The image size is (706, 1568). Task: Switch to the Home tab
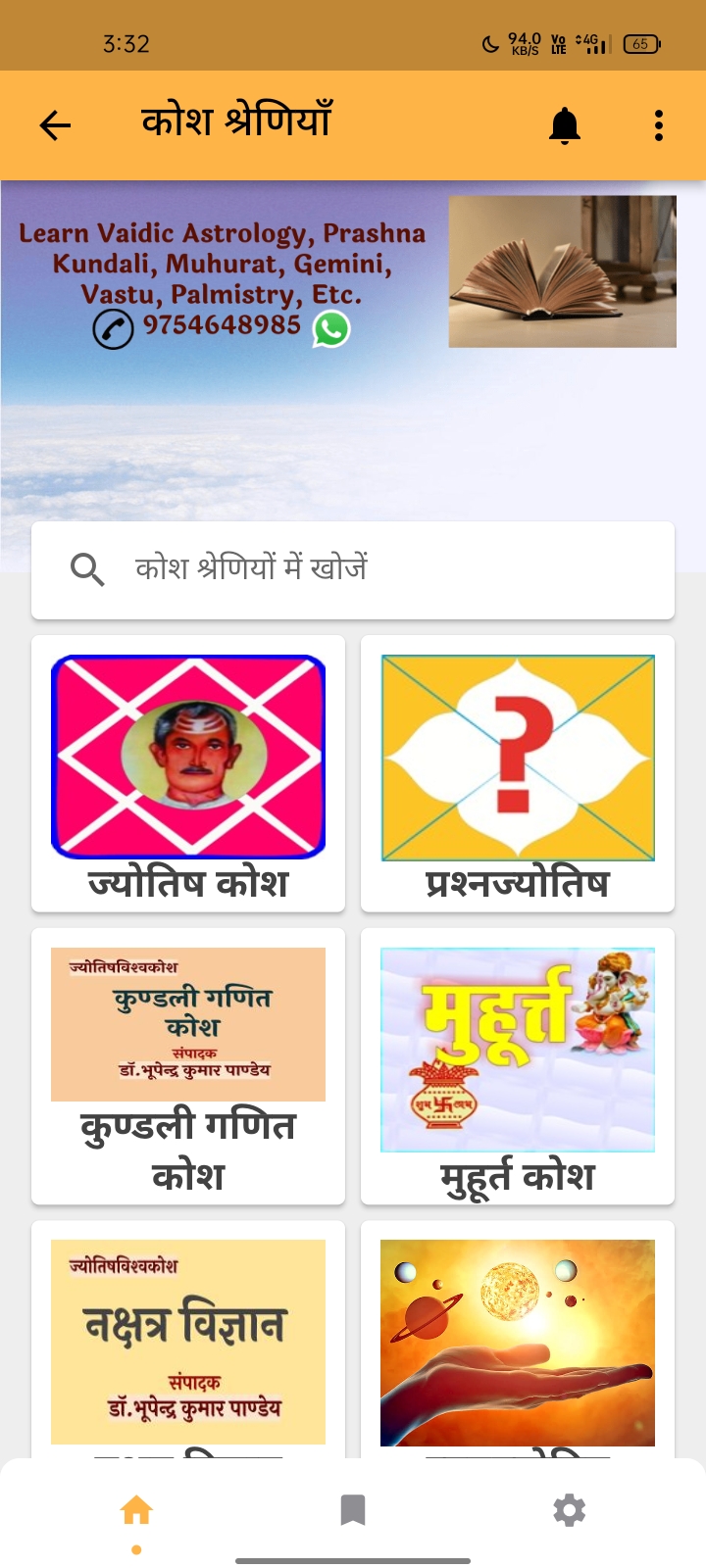click(x=136, y=1510)
